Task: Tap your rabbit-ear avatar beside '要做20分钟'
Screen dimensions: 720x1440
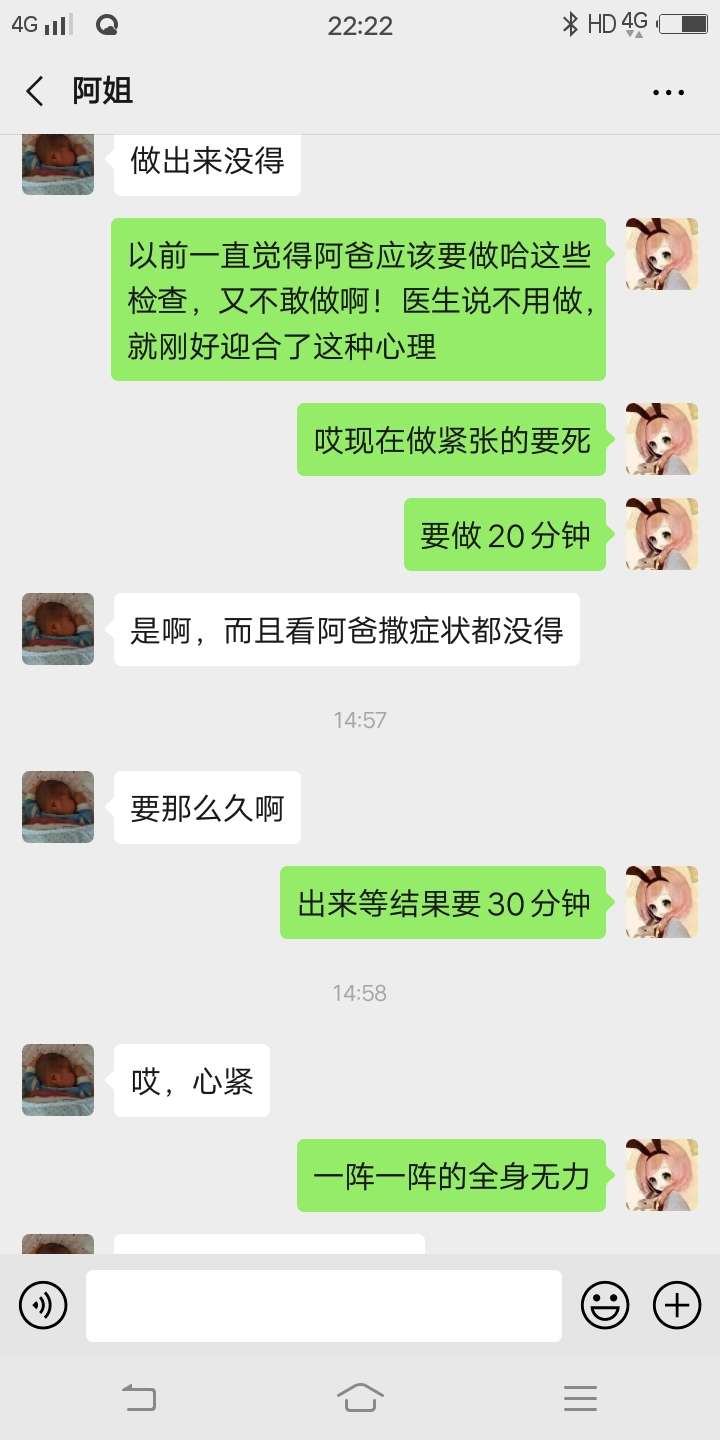Action: click(x=661, y=534)
